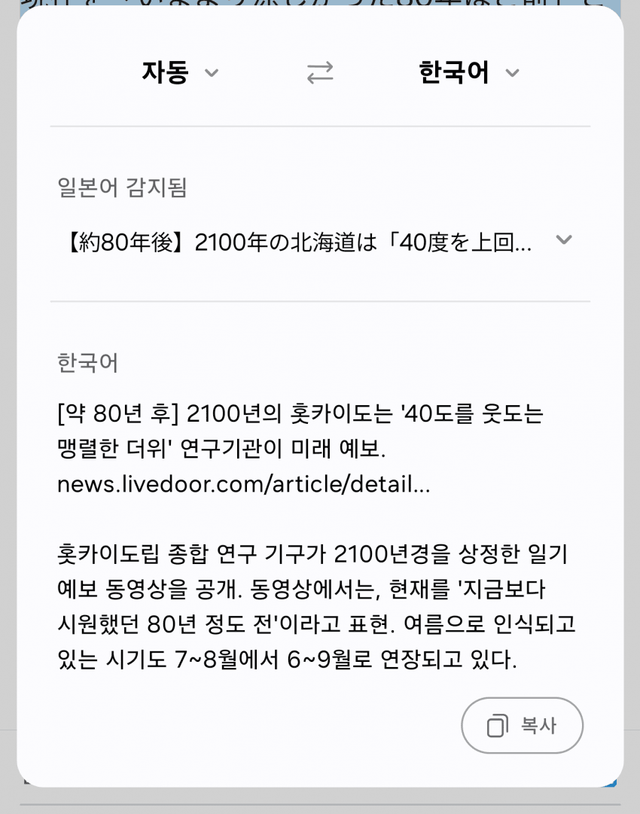Viewport: 640px width, 814px height.
Task: Open the target language dropdown set to 한국어
Action: (x=469, y=73)
